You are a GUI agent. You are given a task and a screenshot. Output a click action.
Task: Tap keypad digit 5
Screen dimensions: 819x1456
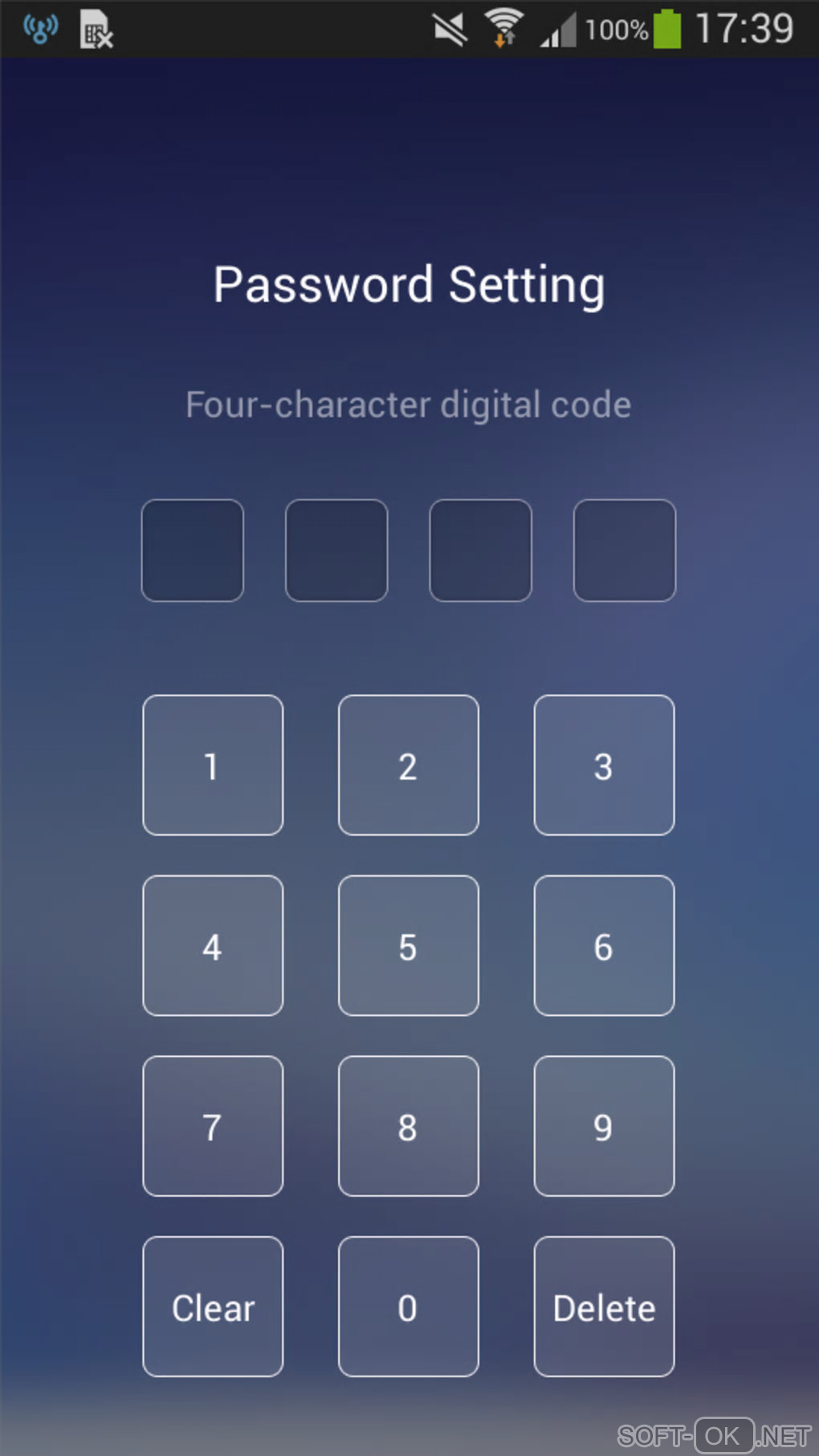click(408, 945)
